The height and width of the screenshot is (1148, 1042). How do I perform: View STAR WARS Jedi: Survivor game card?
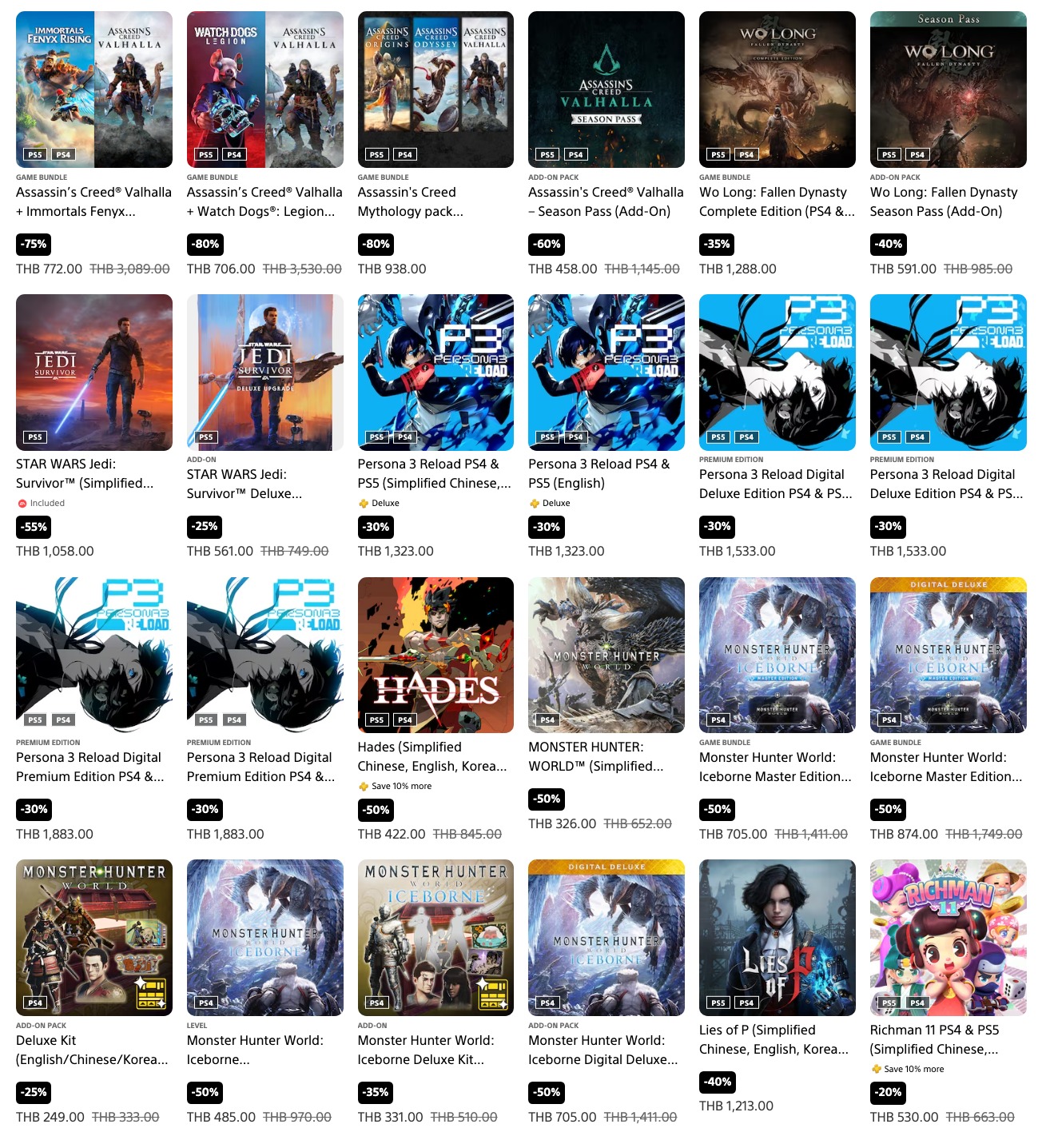coord(93,373)
